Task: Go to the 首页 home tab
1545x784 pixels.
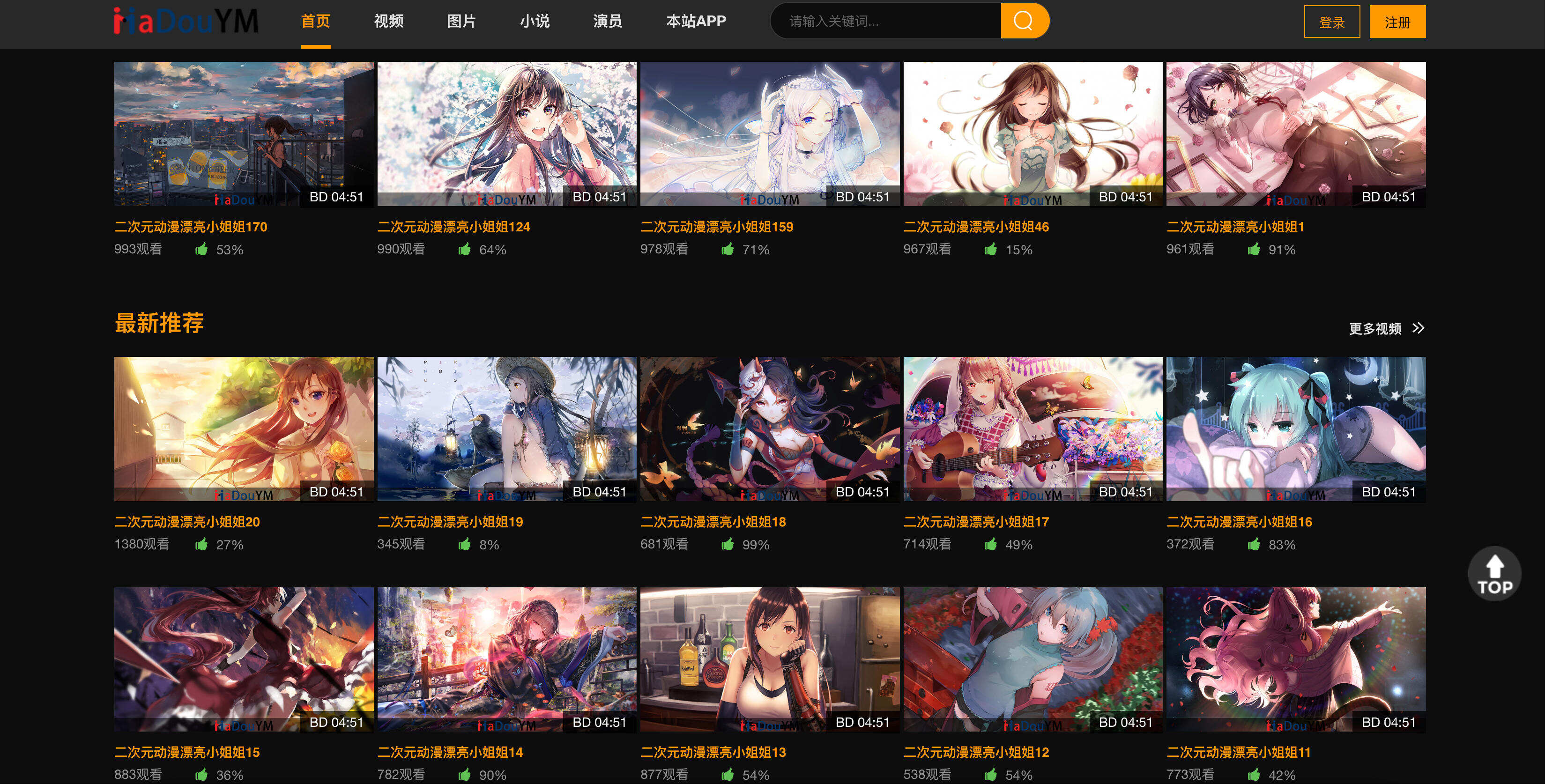Action: pyautogui.click(x=315, y=21)
